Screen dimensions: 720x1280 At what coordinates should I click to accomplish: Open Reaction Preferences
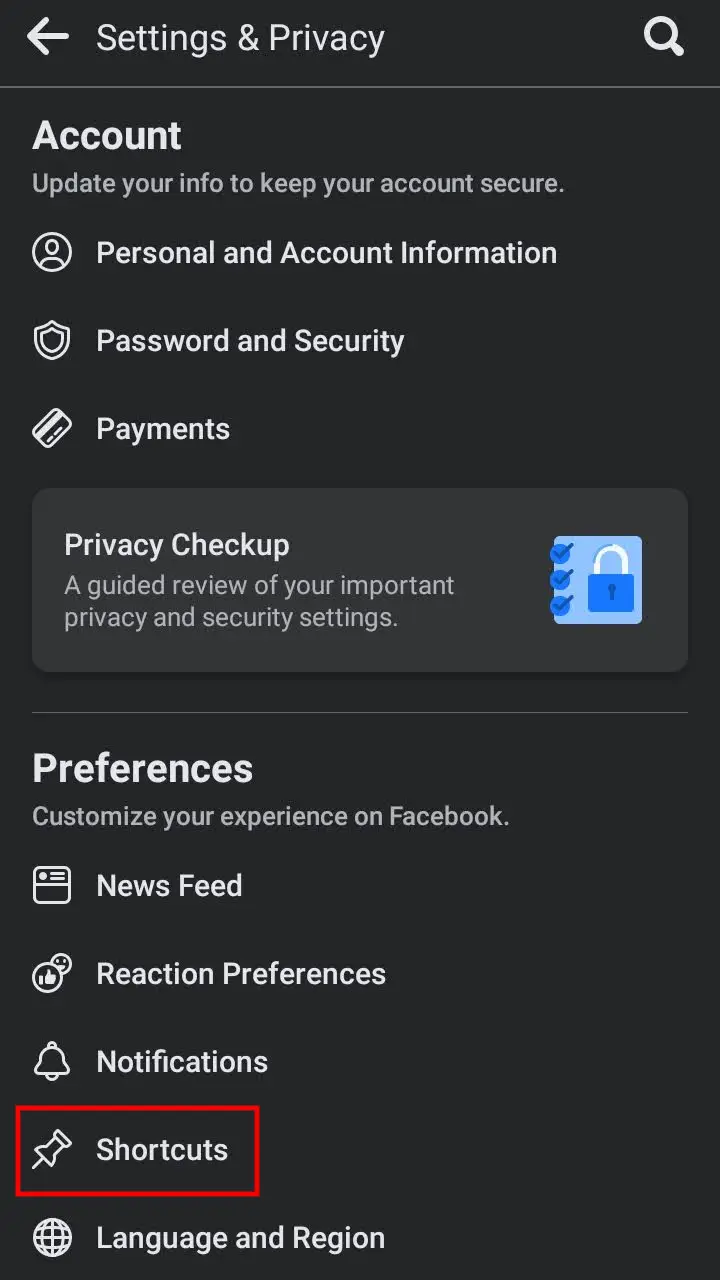[x=360, y=974]
